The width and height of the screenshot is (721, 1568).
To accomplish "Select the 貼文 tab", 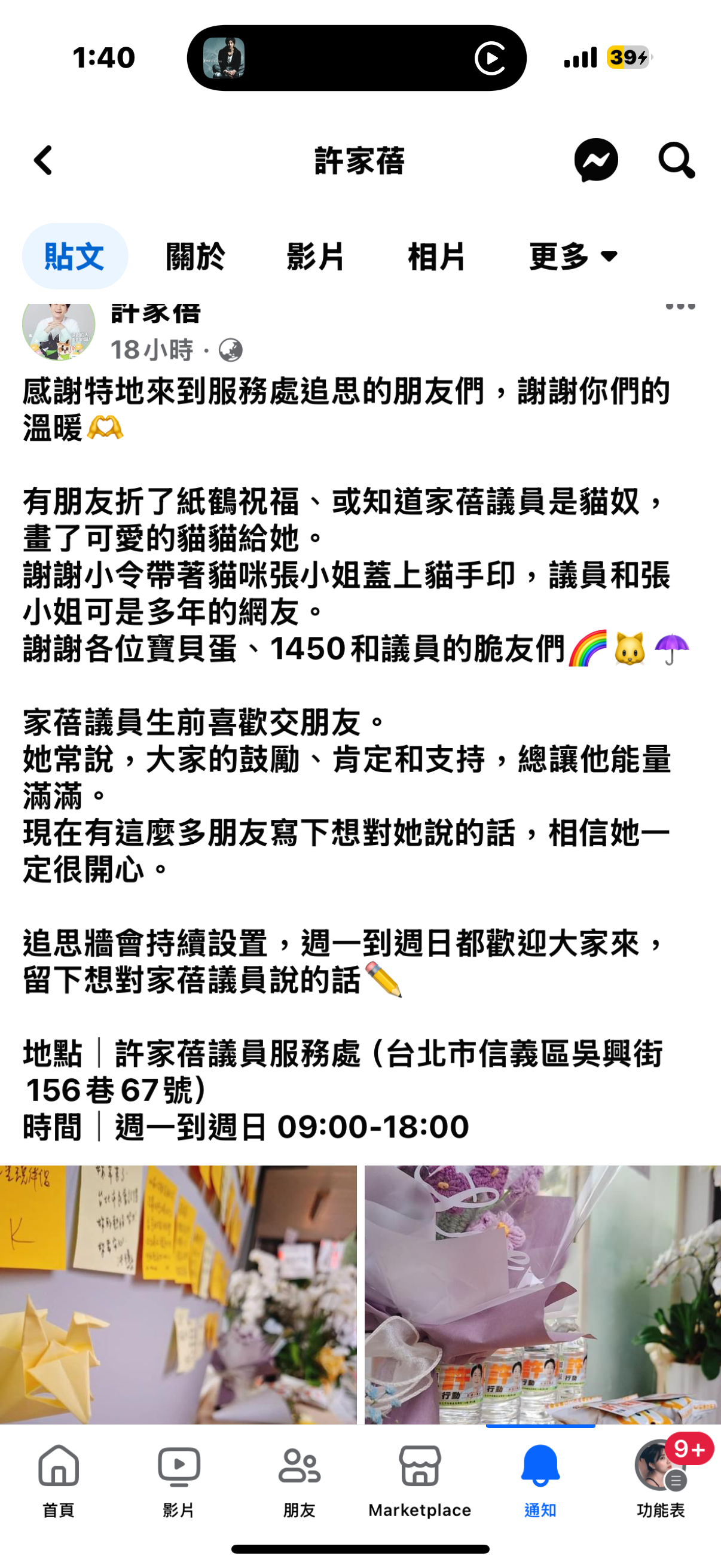I will pyautogui.click(x=75, y=256).
